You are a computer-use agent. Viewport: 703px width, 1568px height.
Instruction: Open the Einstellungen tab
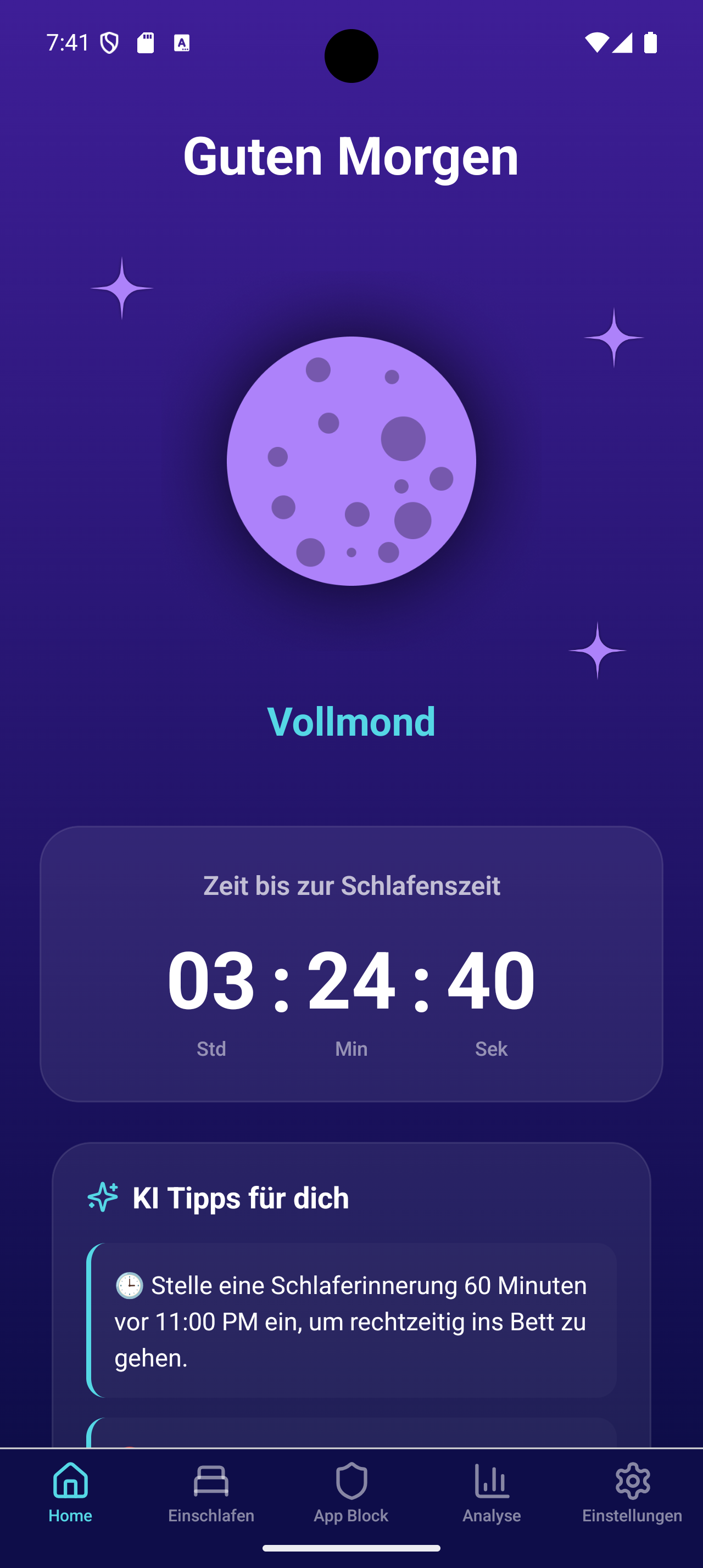point(632,1492)
